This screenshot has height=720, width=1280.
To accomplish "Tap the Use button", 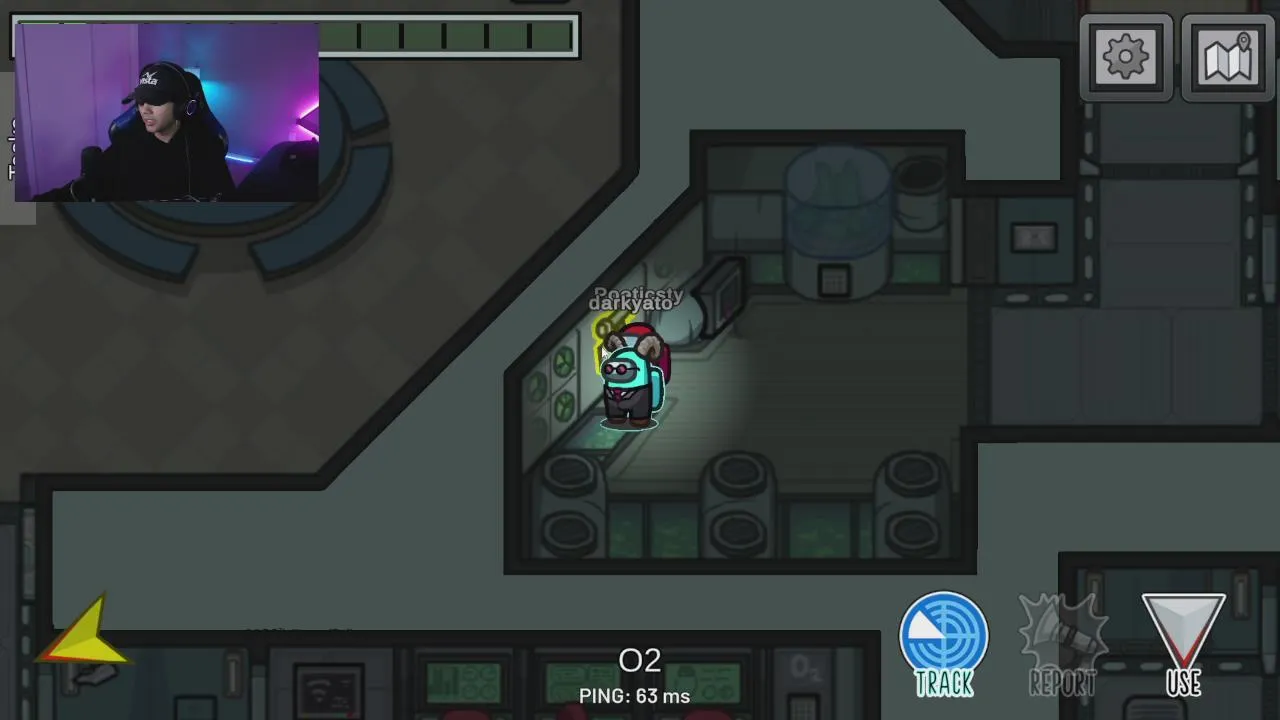I will pyautogui.click(x=1184, y=643).
